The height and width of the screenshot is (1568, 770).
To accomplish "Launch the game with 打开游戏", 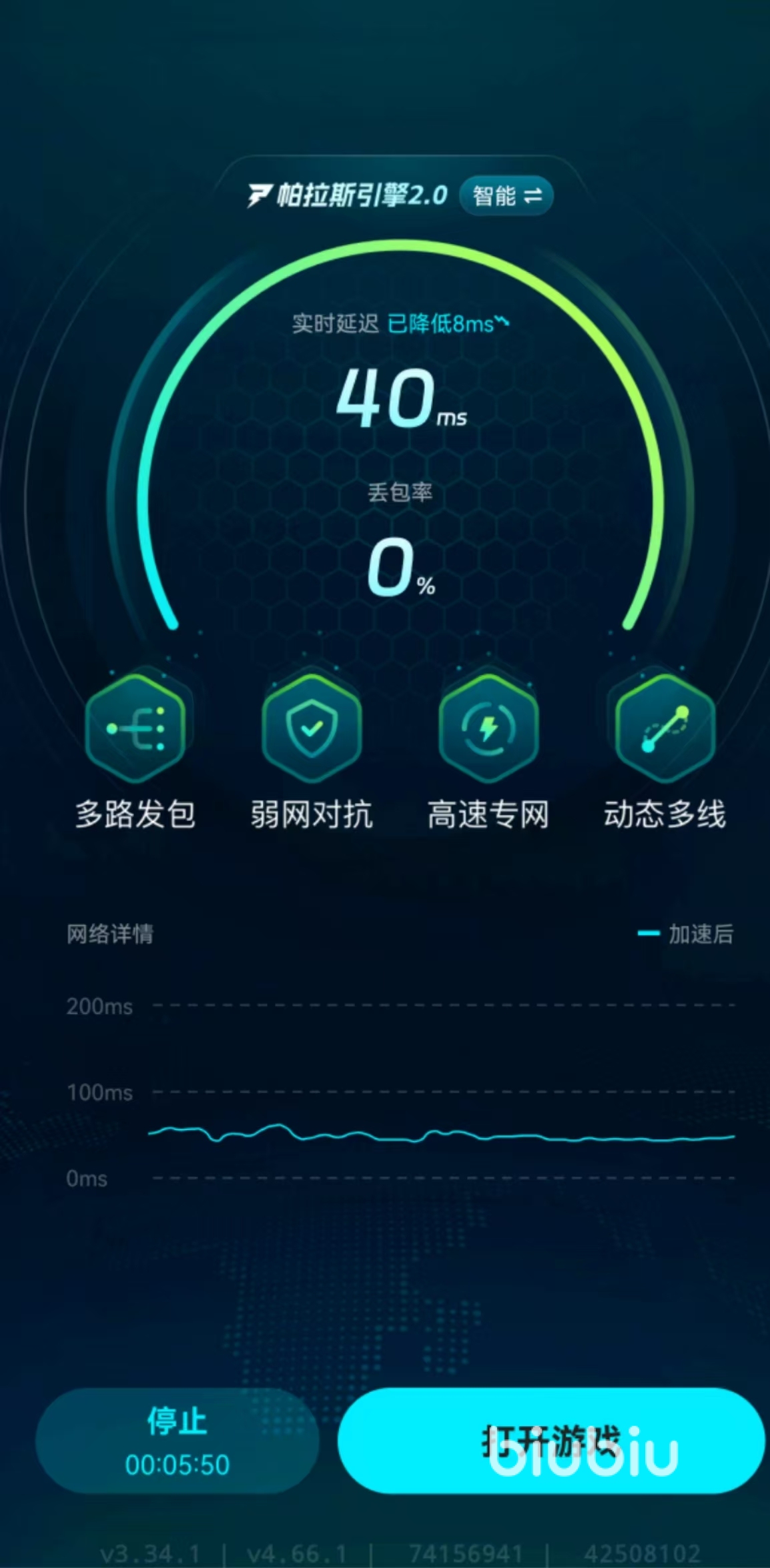I will click(550, 1441).
